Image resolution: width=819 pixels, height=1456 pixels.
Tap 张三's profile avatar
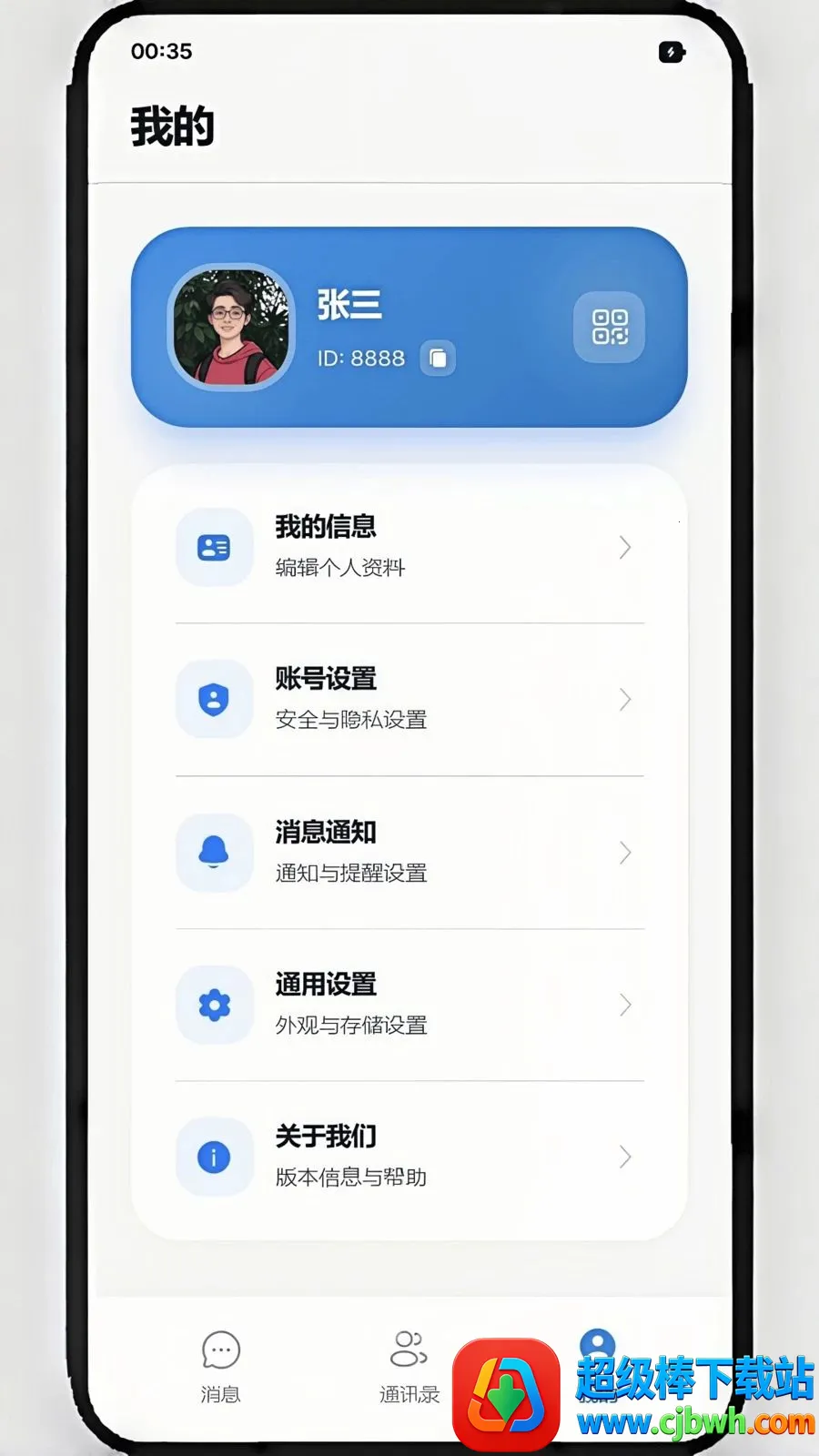pyautogui.click(x=232, y=327)
